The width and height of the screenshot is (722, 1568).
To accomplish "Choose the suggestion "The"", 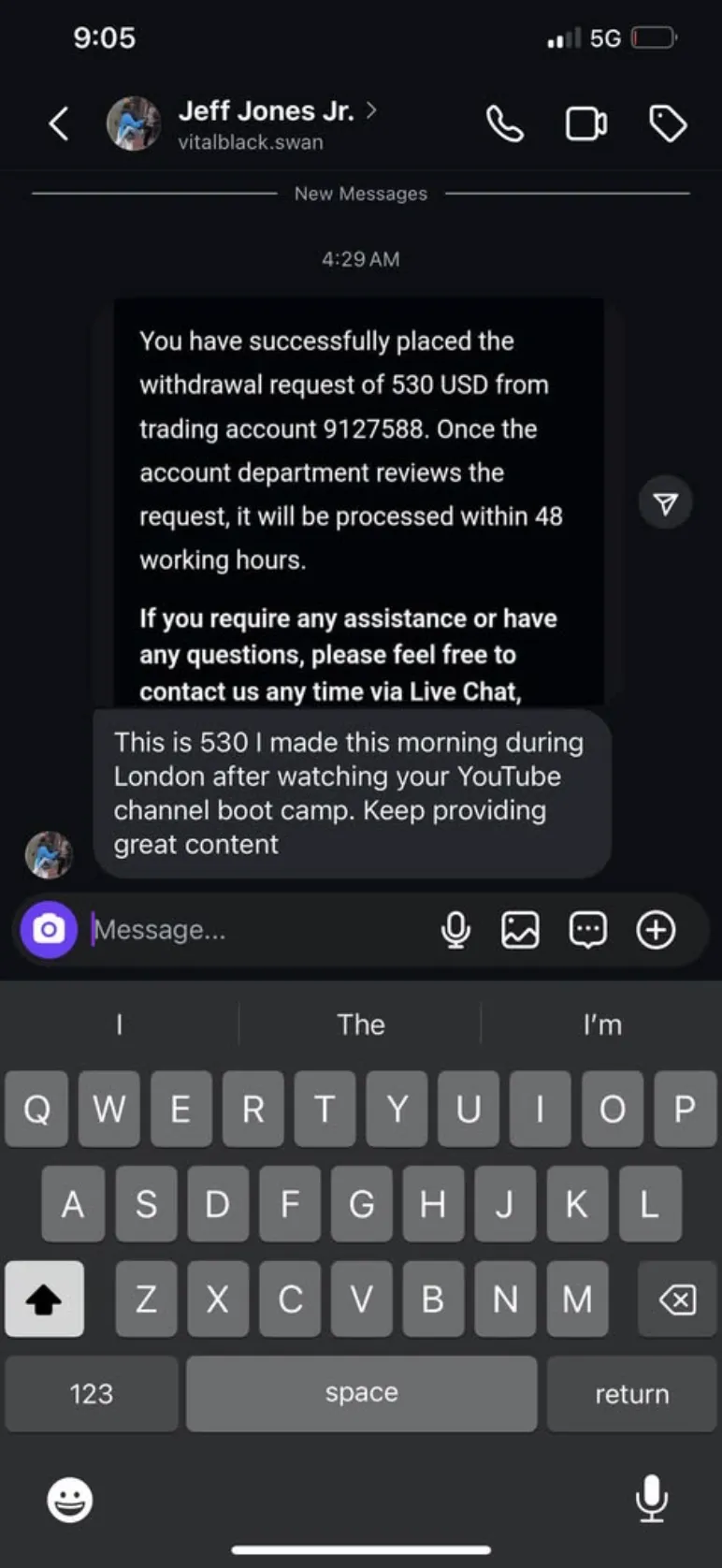I will click(361, 1024).
